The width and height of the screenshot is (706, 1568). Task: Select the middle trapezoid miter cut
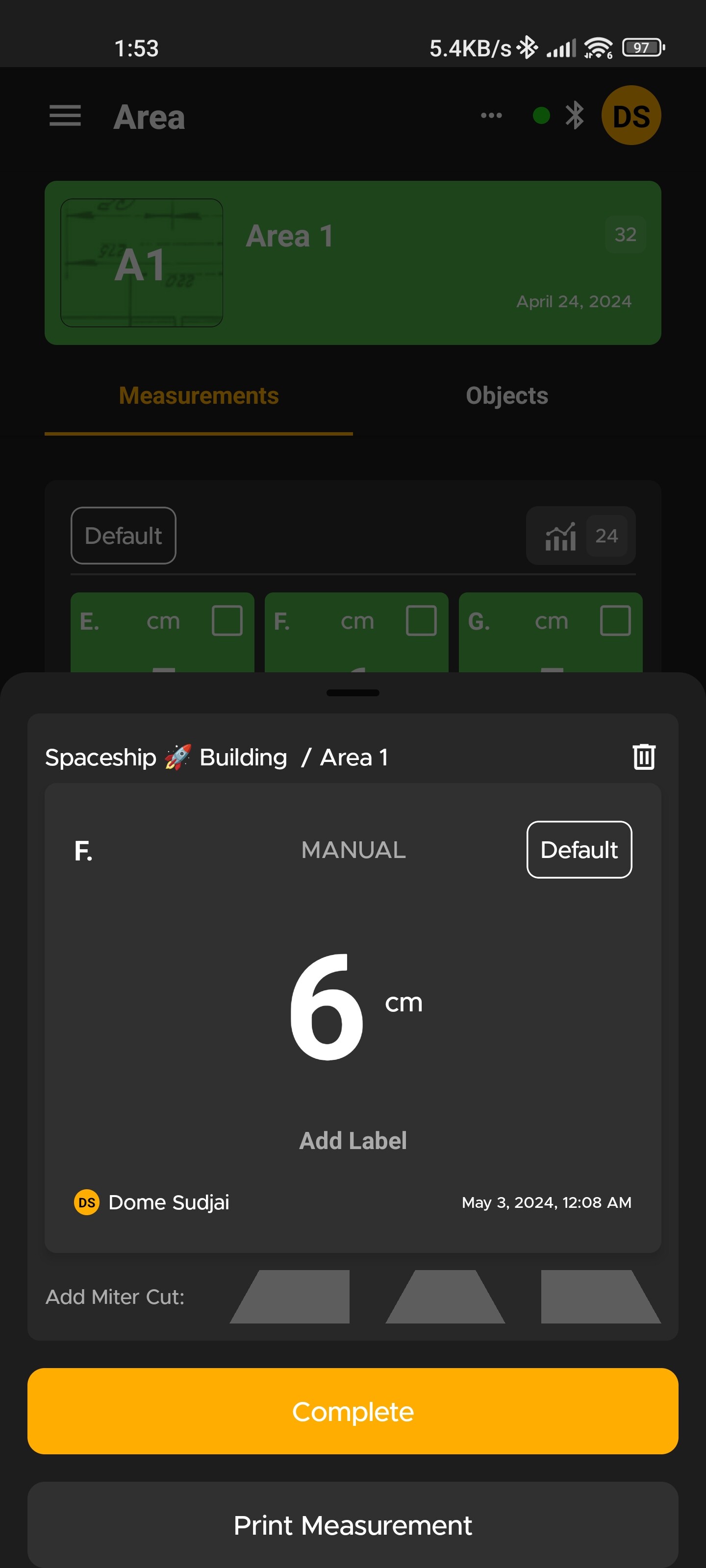[x=445, y=1296]
